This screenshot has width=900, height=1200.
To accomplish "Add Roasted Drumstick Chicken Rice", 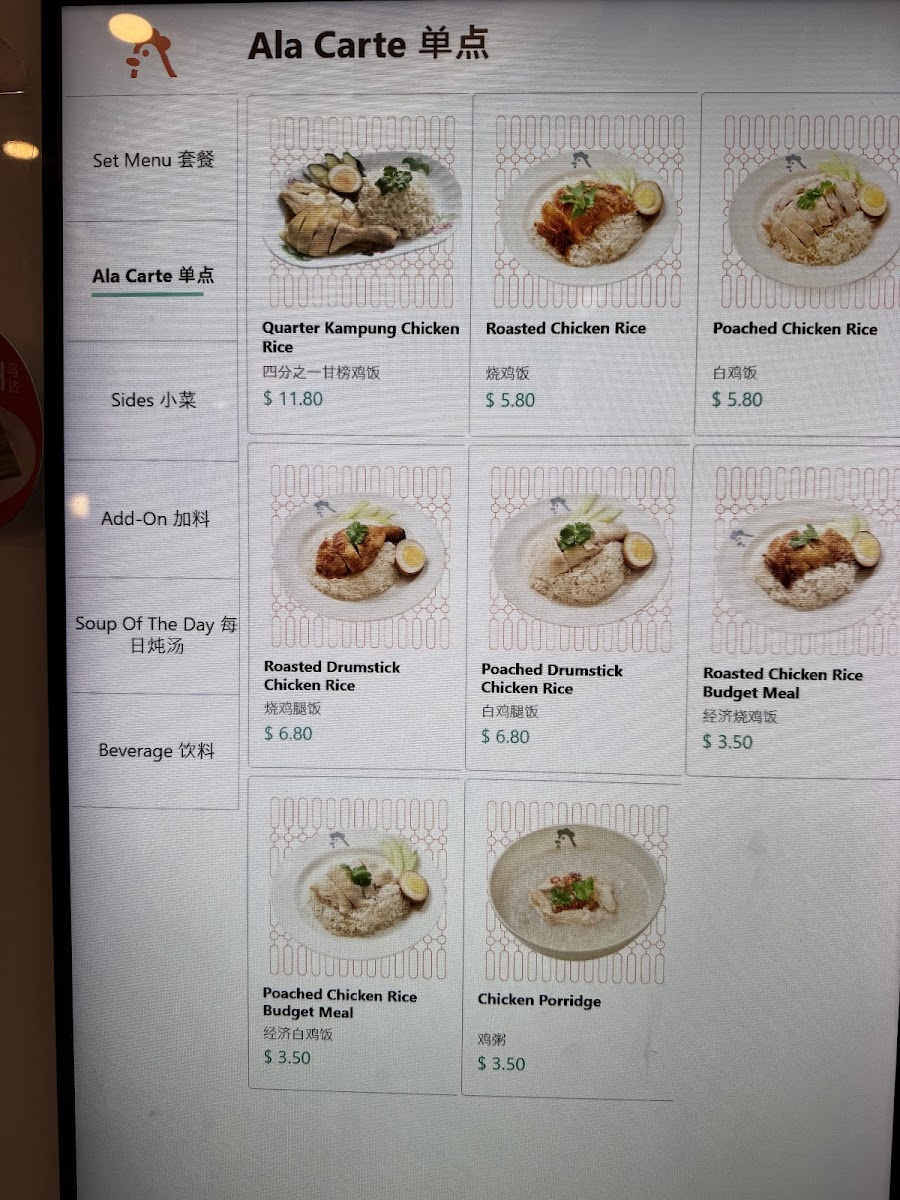I will (355, 606).
